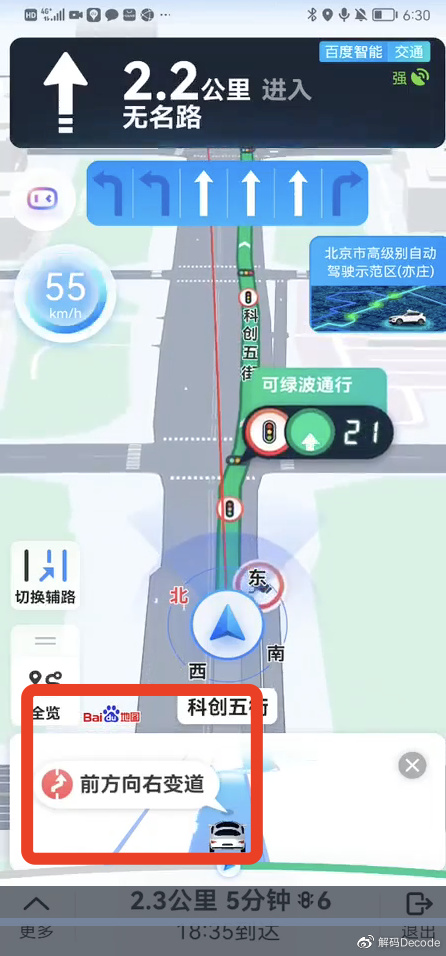446x956 pixels.
Task: Exit navigation with 退出 button
Action: pos(420,913)
